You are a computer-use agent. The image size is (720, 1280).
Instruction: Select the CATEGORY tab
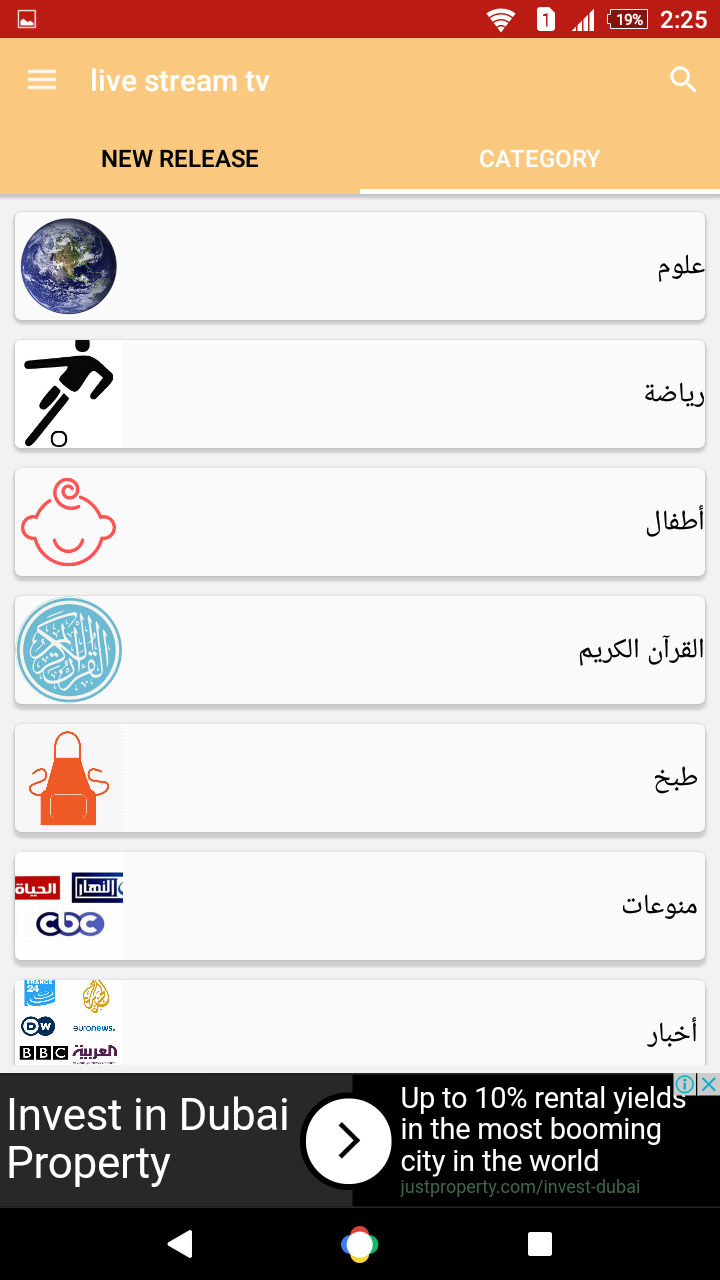(x=539, y=159)
